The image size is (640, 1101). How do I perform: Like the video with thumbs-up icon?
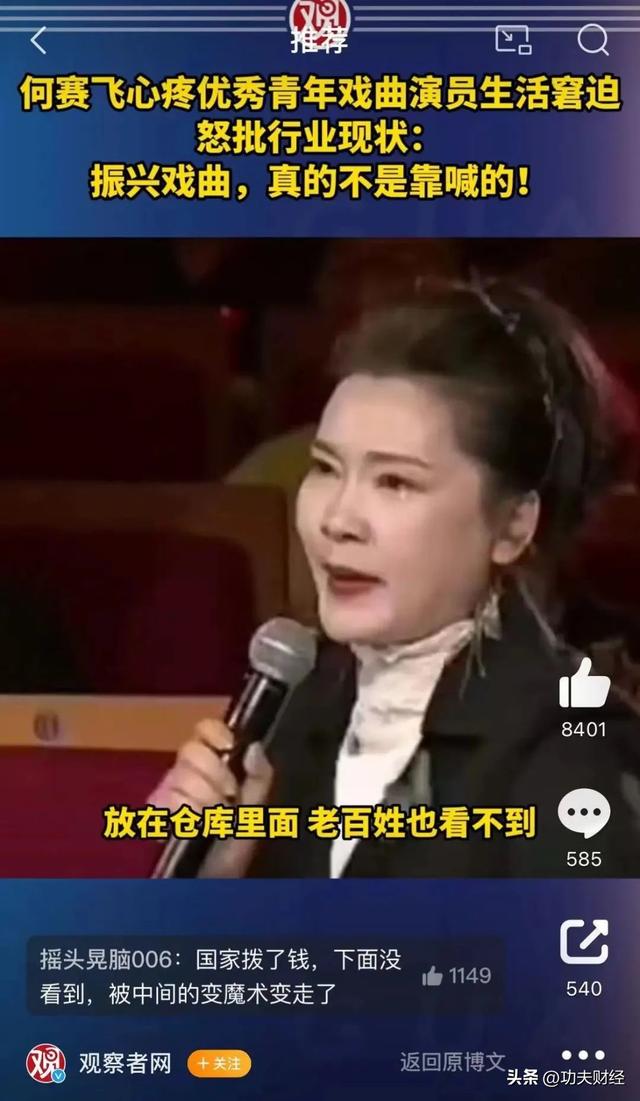point(584,683)
